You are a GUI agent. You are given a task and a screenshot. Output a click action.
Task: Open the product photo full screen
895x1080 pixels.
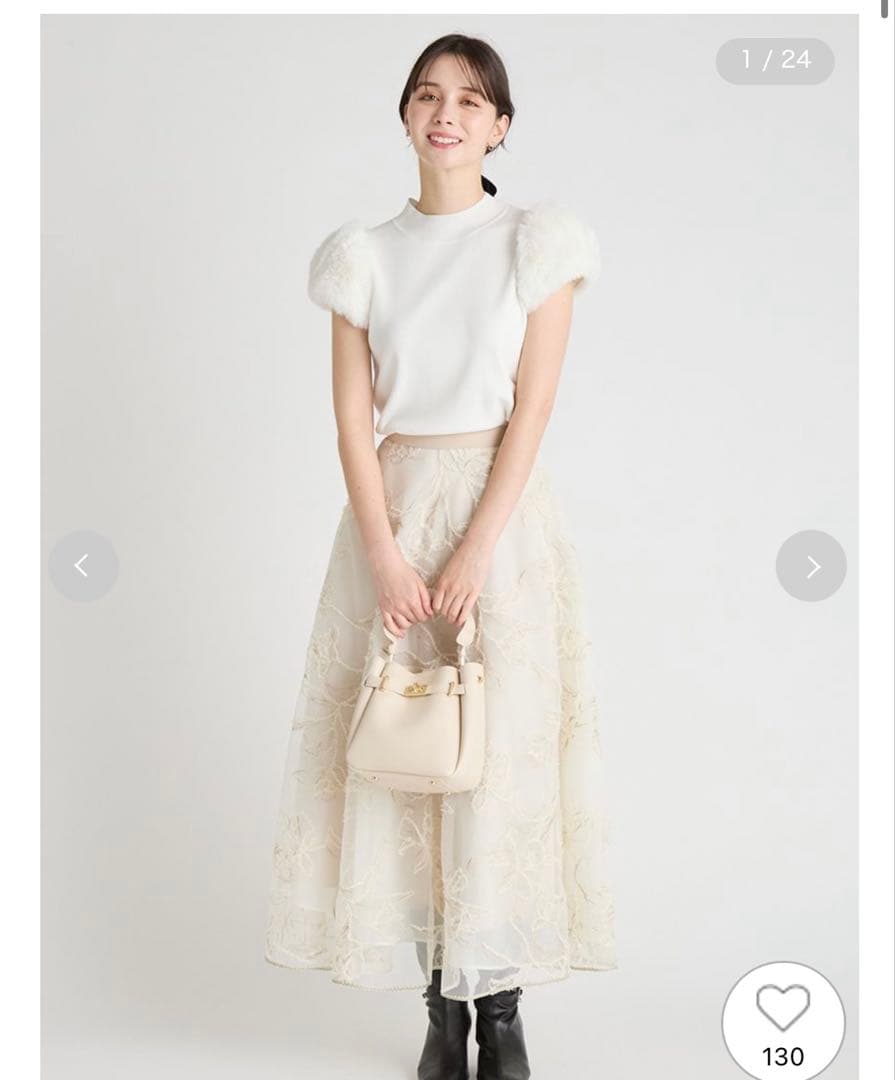coord(450,400)
